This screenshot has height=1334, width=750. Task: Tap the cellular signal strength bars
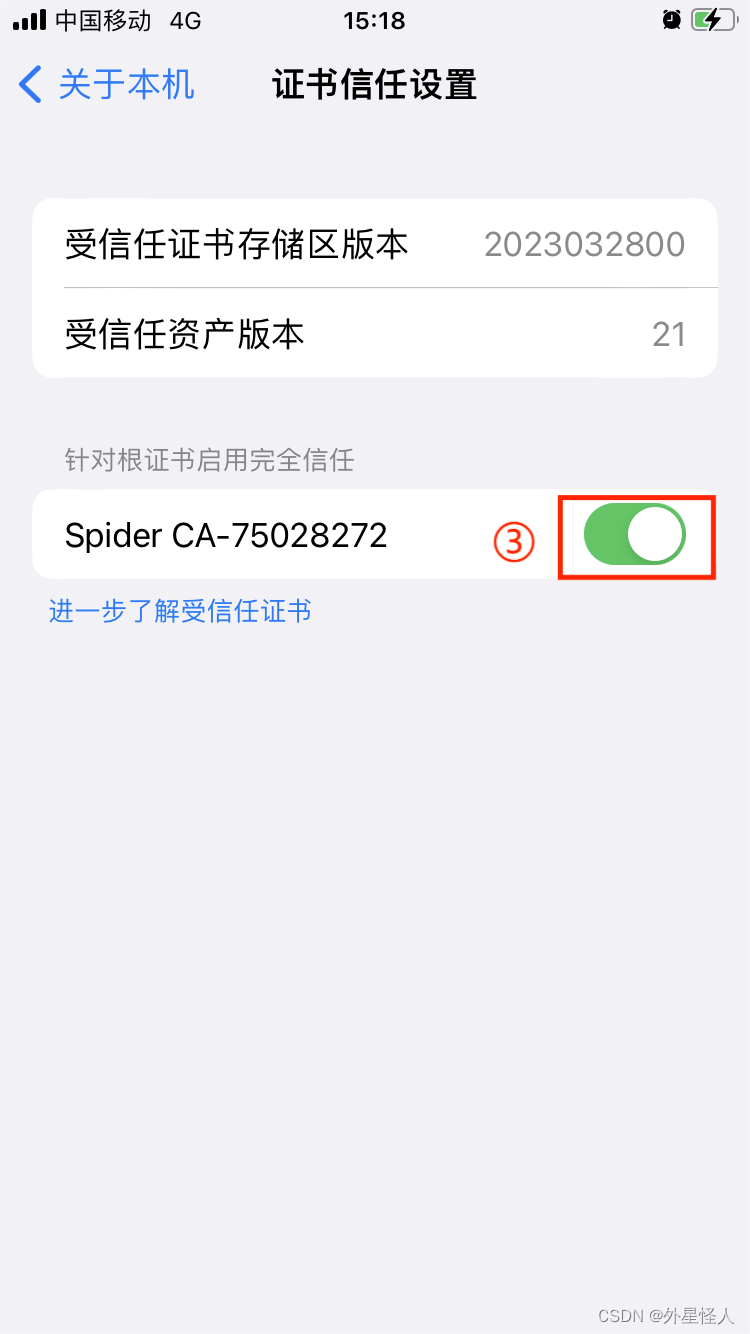28,19
